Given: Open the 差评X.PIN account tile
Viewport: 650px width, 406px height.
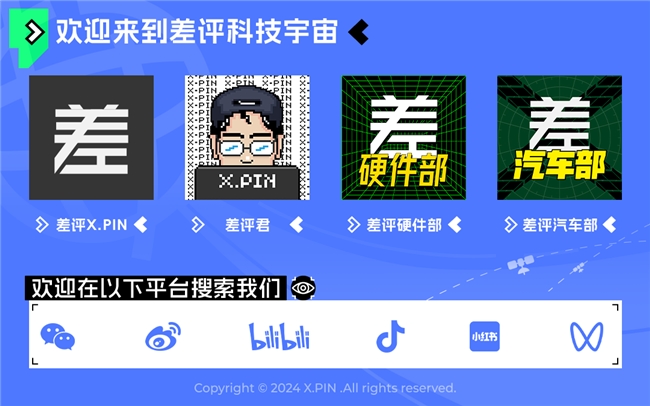Looking at the screenshot, I should point(91,138).
